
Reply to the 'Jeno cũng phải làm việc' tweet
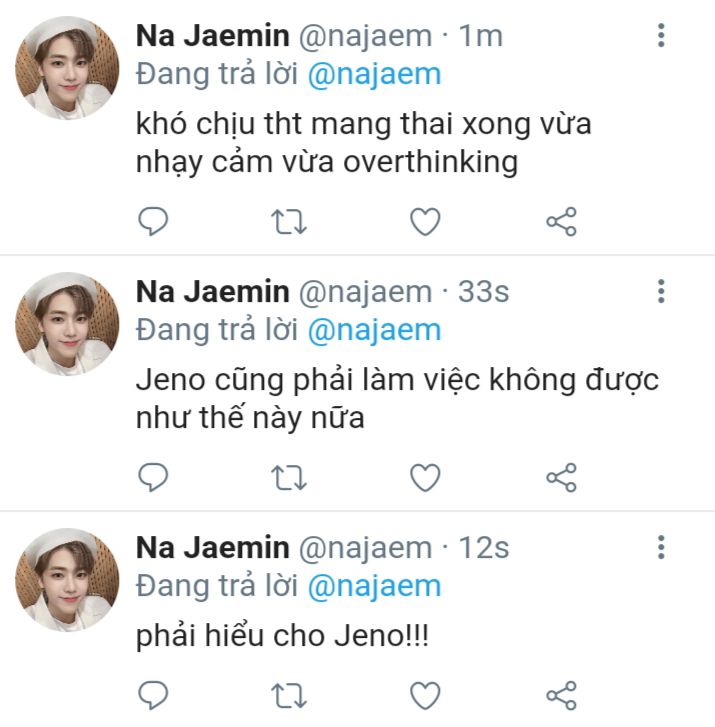(x=152, y=478)
